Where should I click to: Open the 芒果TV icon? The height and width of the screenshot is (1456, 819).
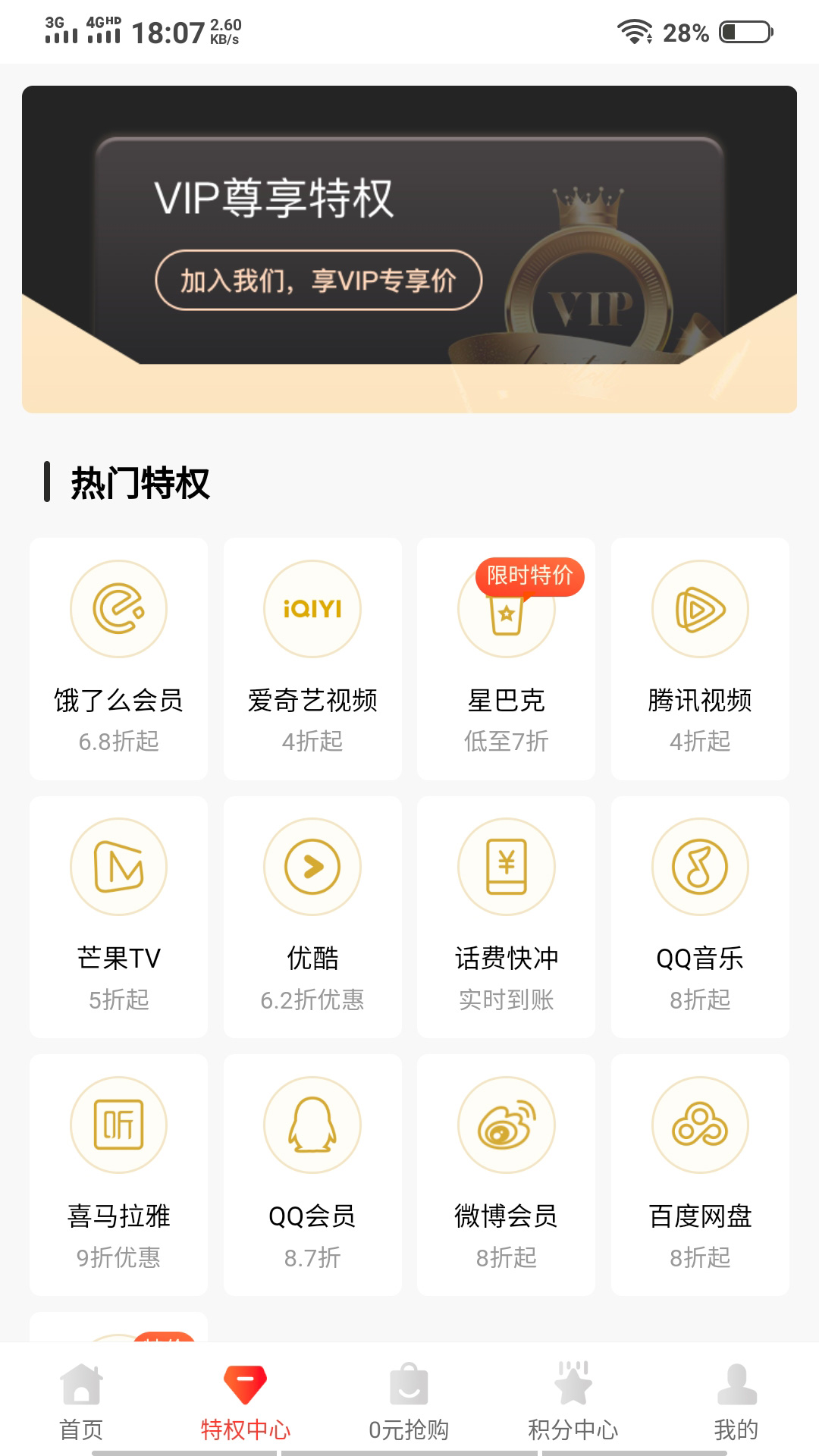pyautogui.click(x=118, y=867)
